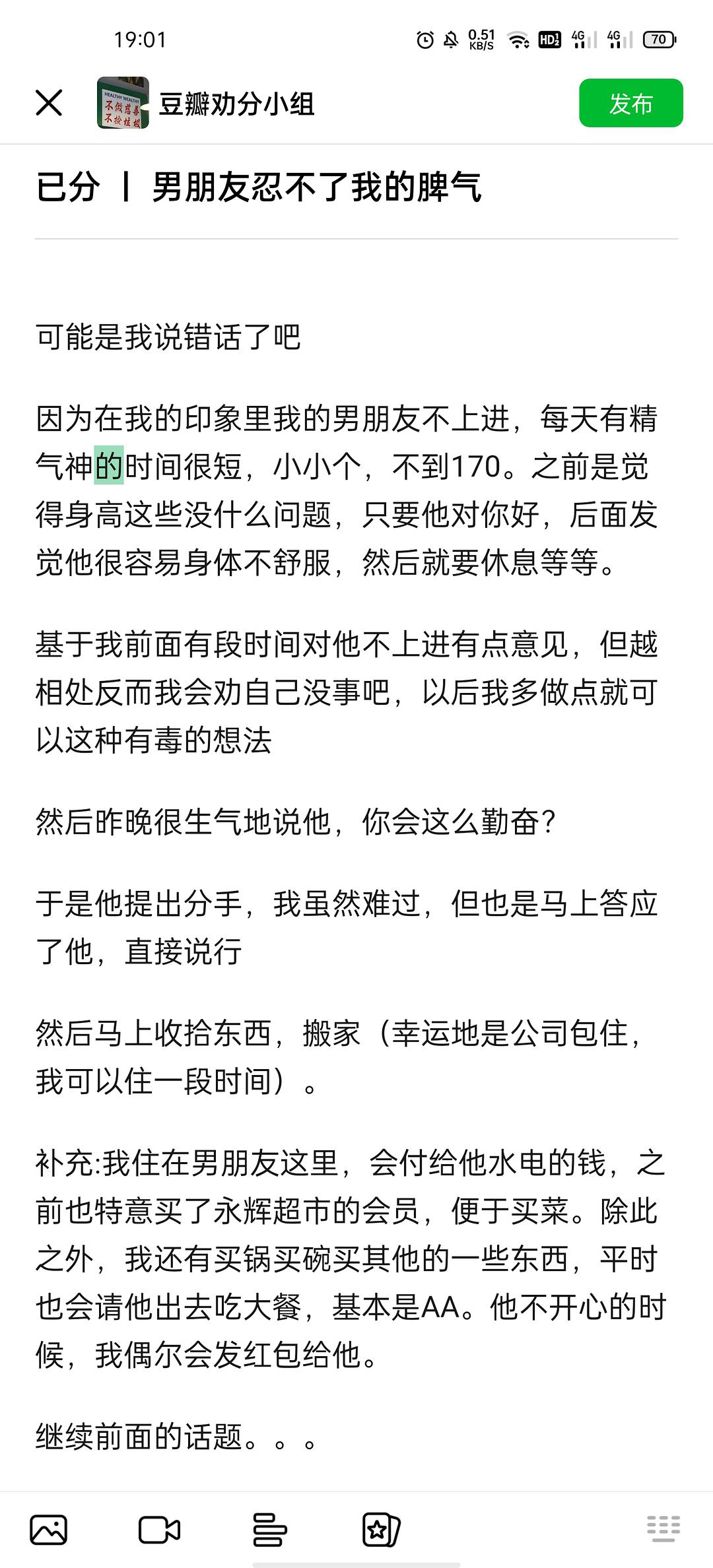Tap the green 发布 publish button
The width and height of the screenshot is (713, 1568).
click(x=630, y=103)
